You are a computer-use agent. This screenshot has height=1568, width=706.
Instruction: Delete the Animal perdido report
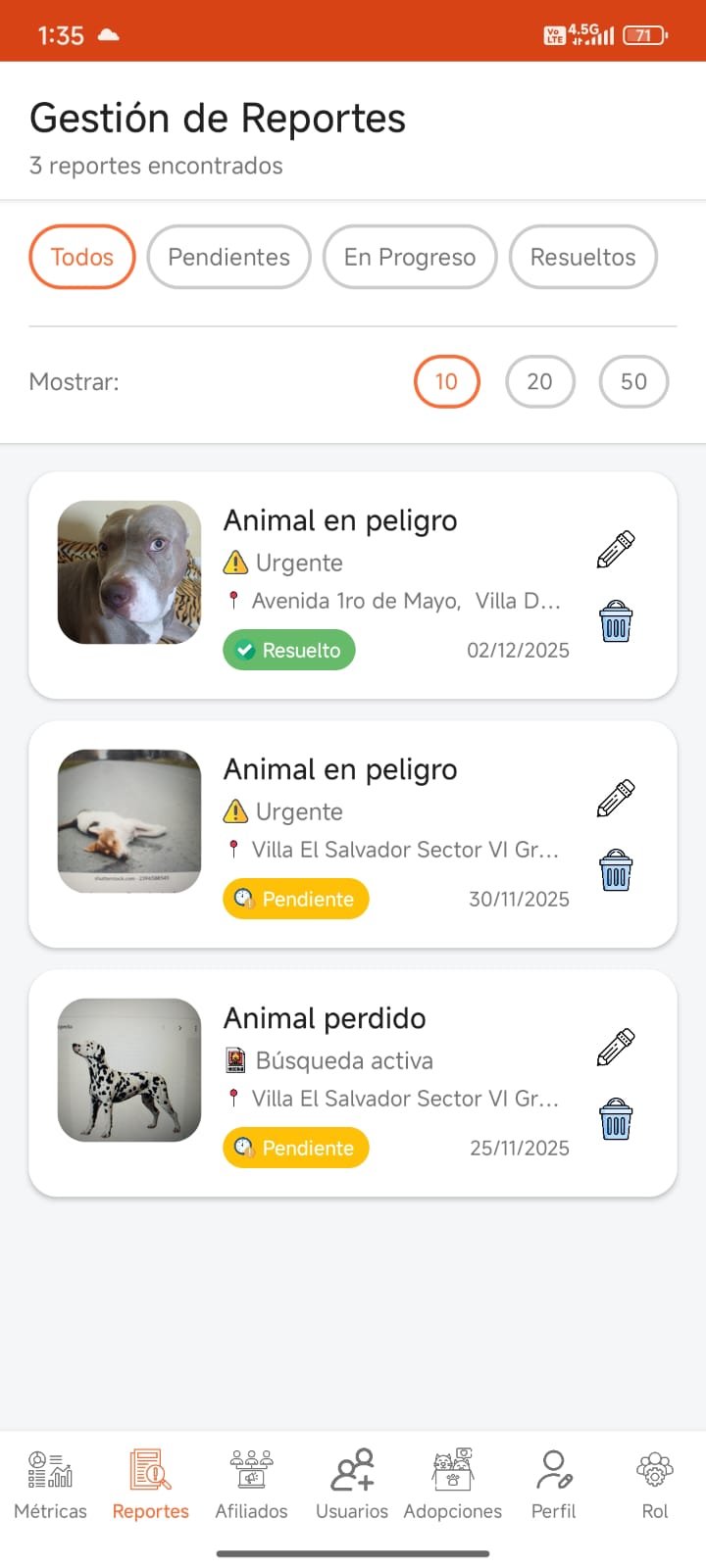click(x=616, y=1119)
